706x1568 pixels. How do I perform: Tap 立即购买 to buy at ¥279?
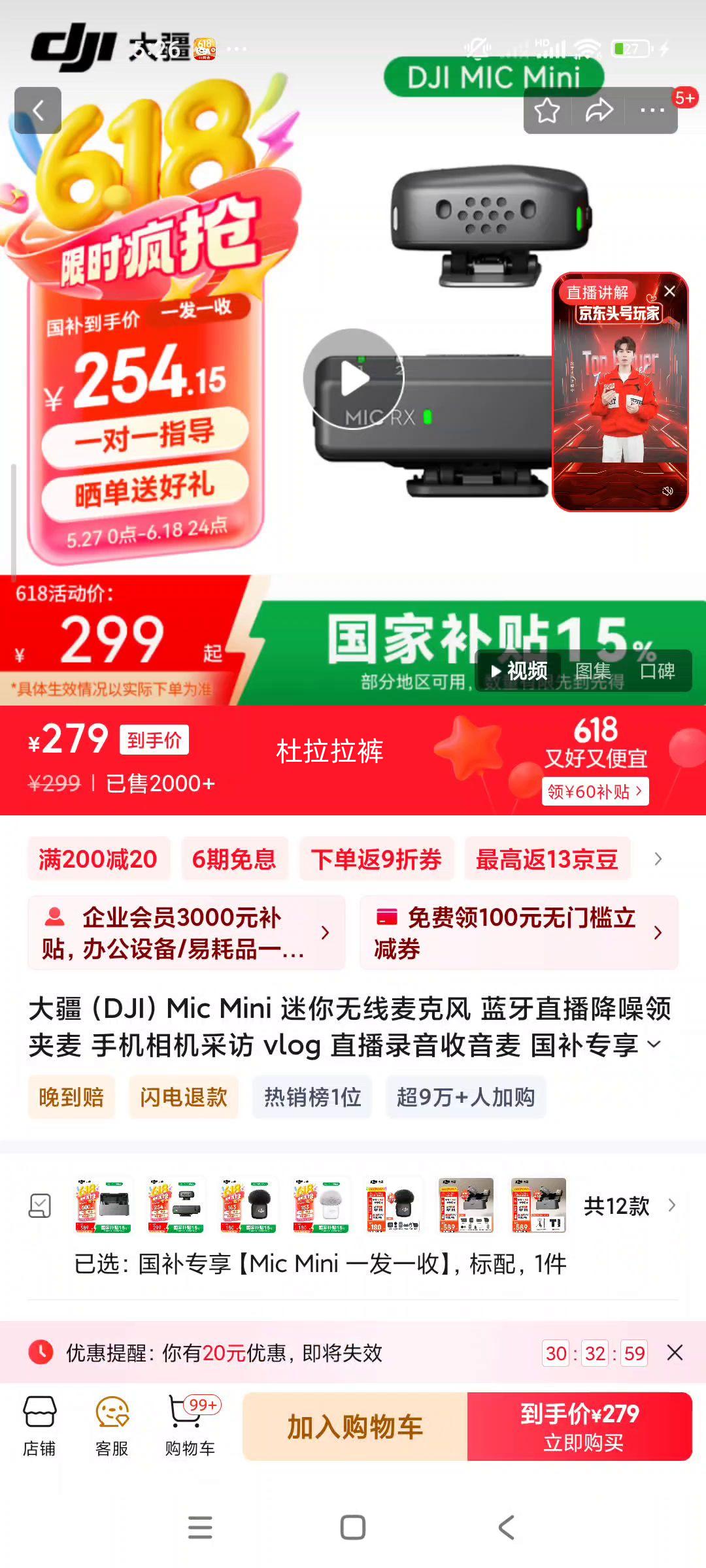(579, 1426)
